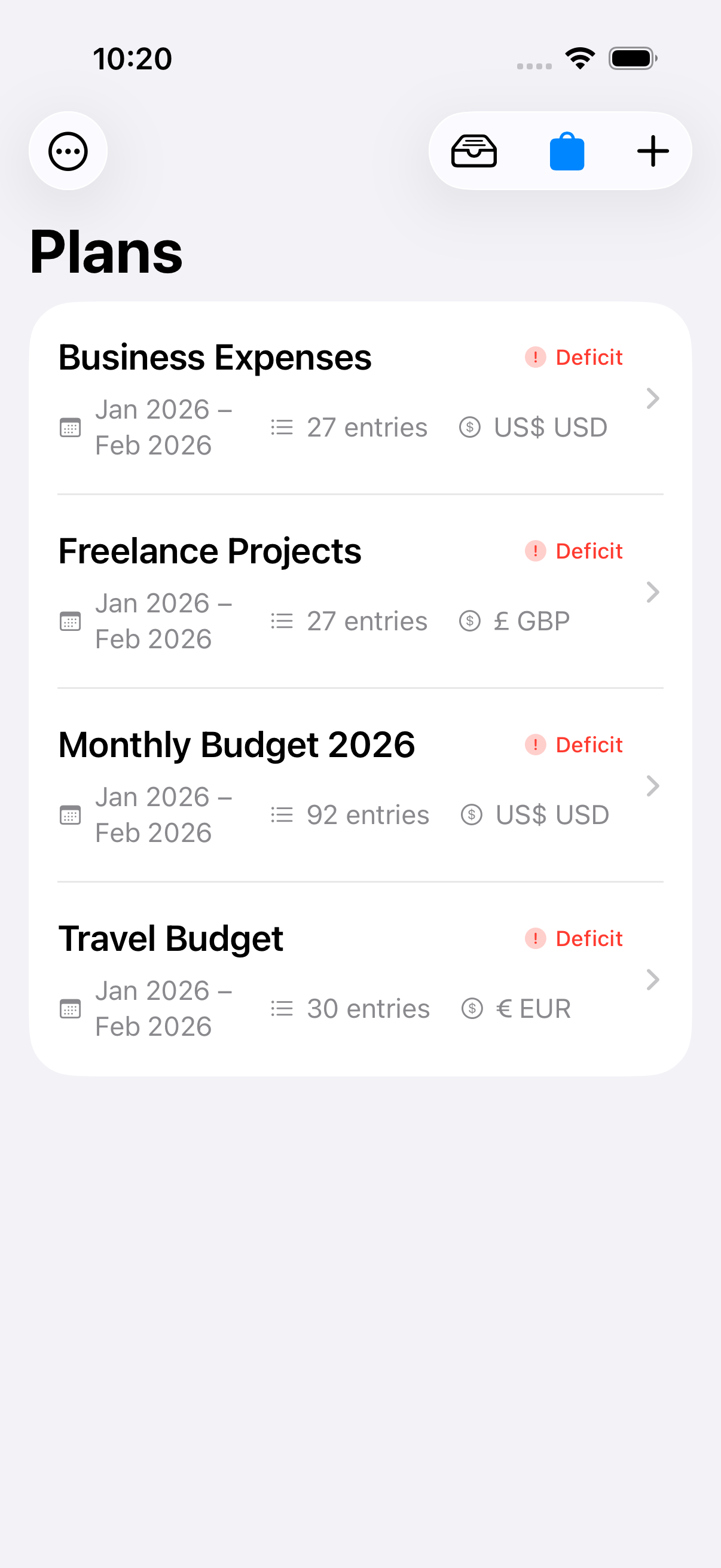
Task: Select the Monthly Budget 2026 plan title
Action: [236, 744]
